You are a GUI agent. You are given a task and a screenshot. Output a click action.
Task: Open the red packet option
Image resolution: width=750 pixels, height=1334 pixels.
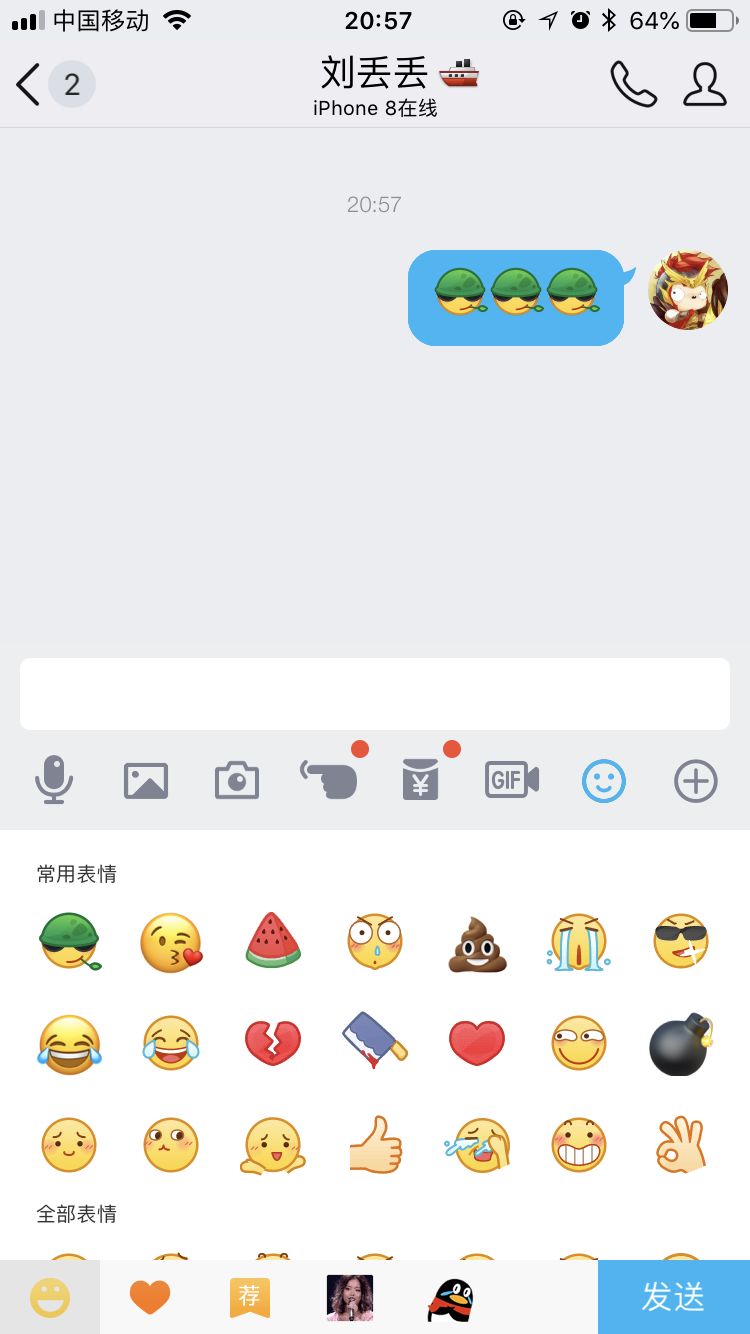click(x=421, y=780)
